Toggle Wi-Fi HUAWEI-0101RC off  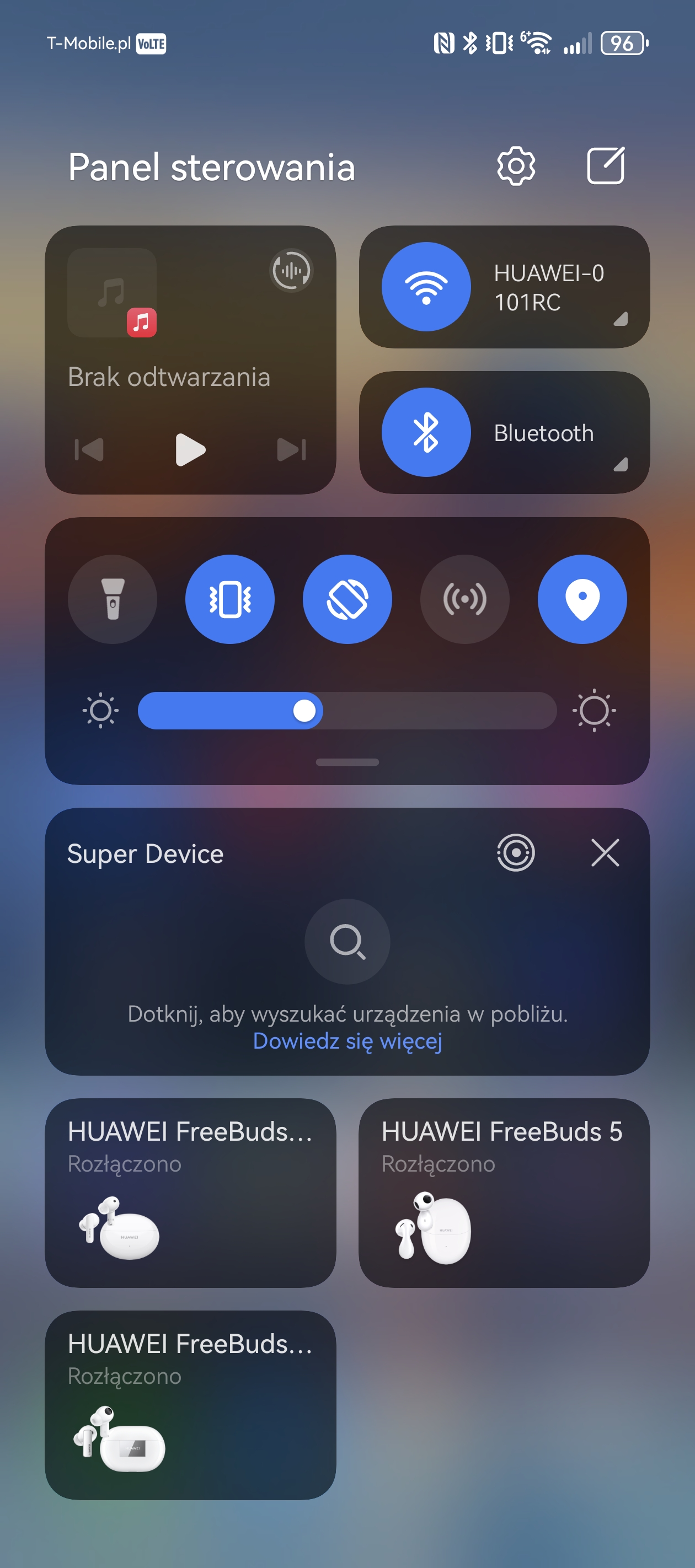tap(426, 287)
